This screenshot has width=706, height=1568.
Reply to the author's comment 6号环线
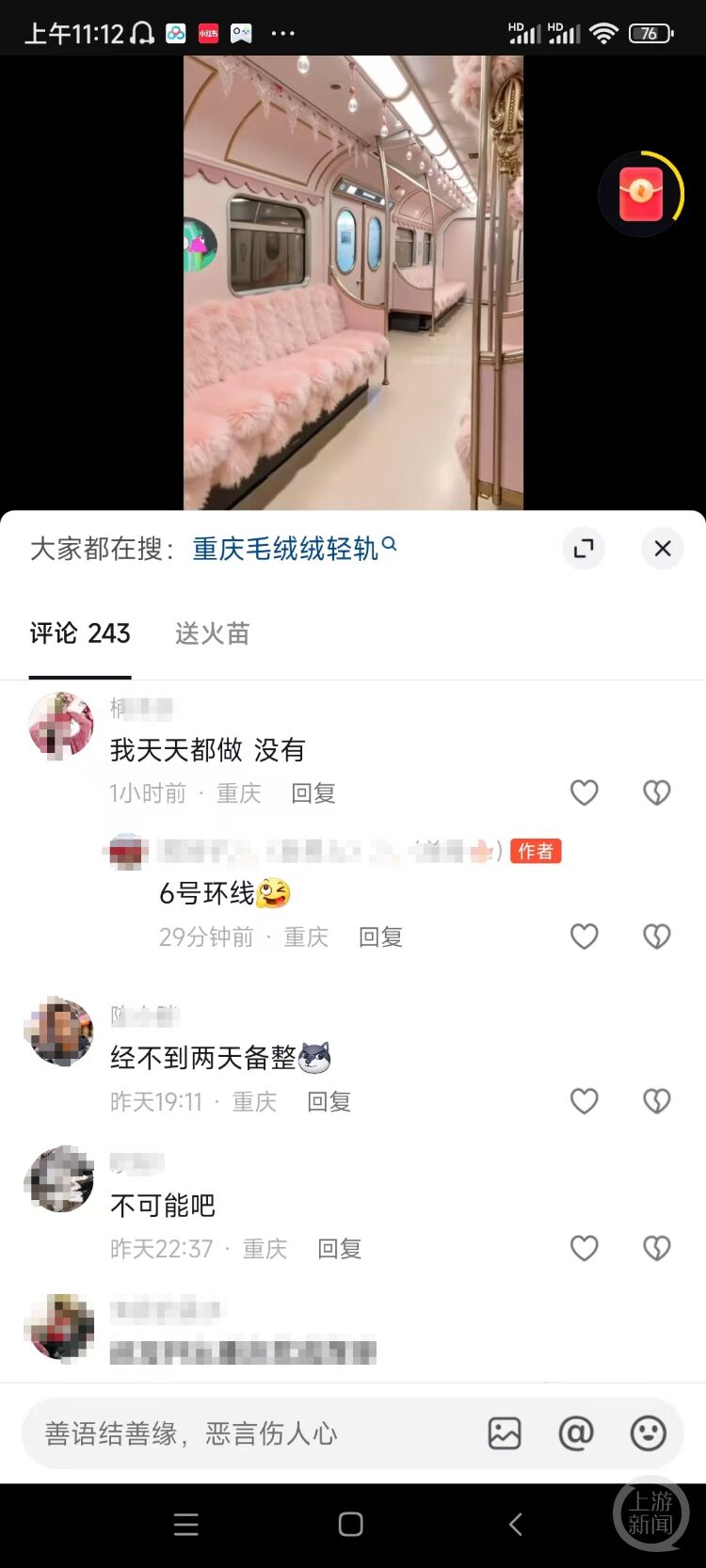click(381, 937)
